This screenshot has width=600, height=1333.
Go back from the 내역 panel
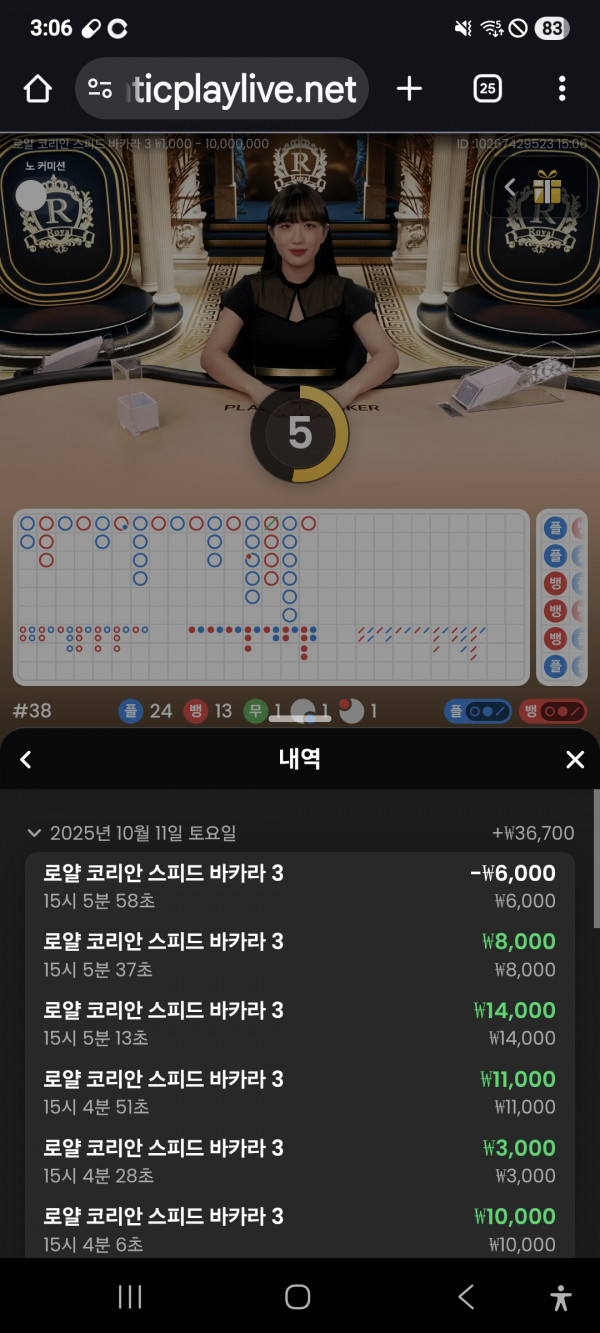pos(26,760)
